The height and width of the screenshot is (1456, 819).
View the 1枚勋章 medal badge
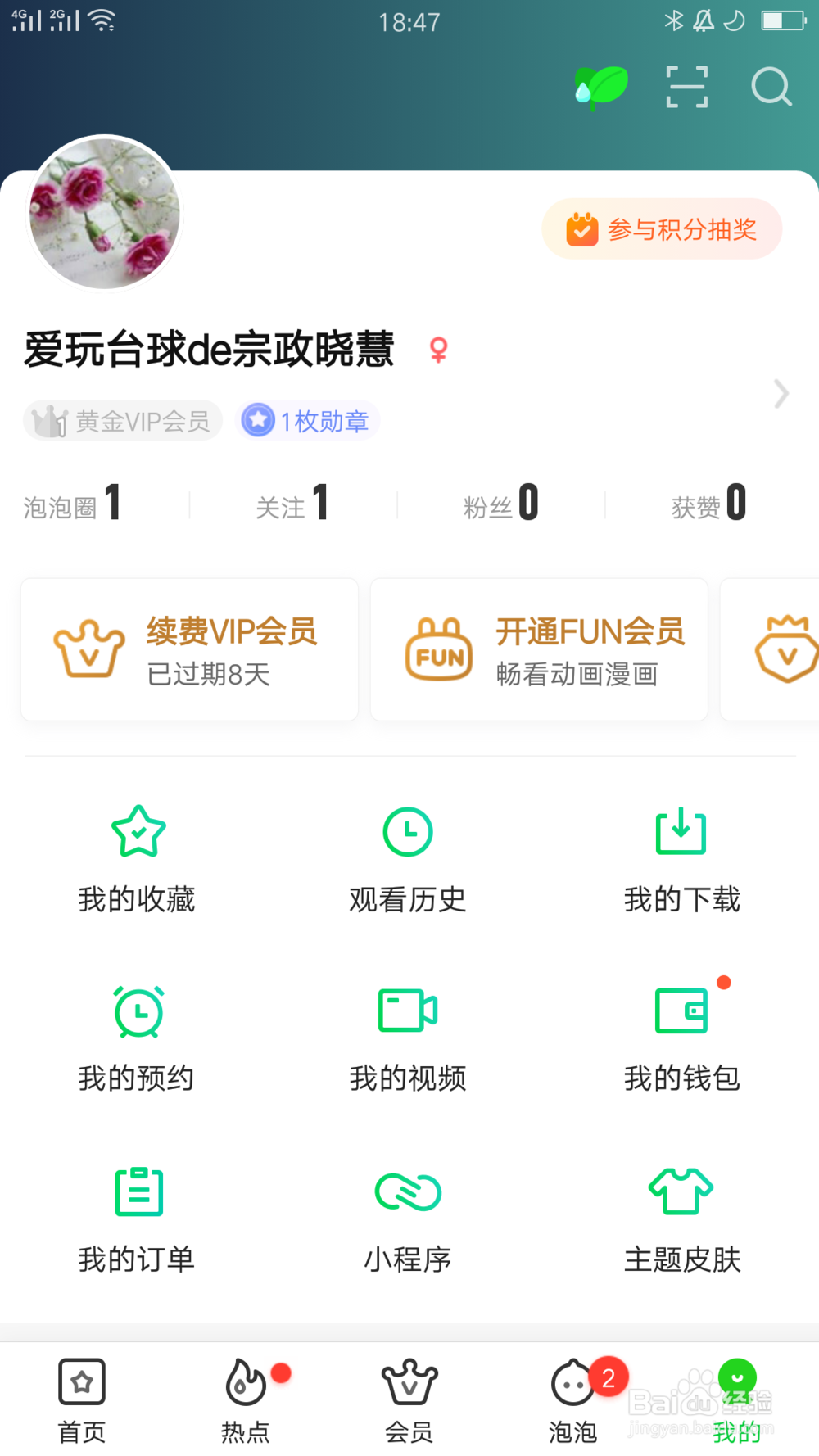(307, 420)
